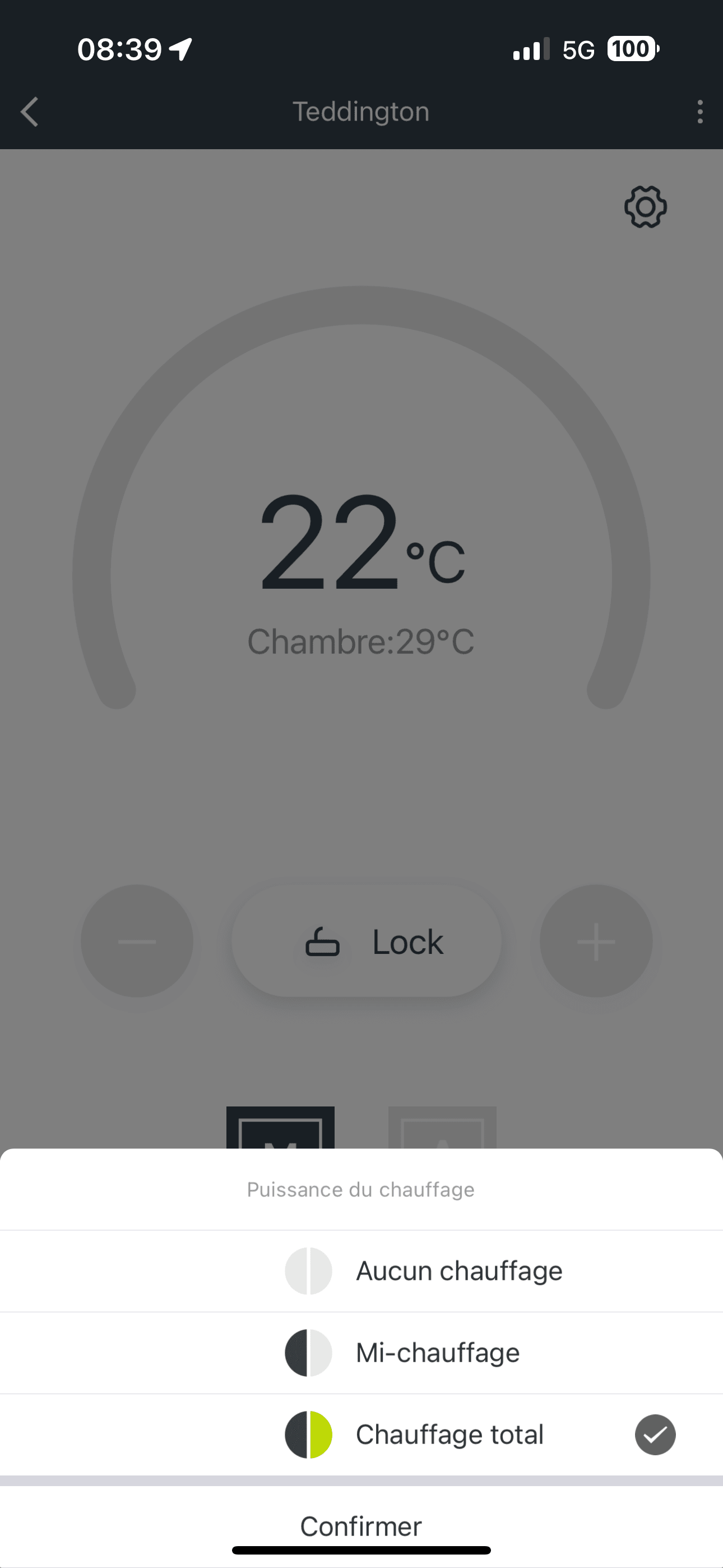Go back from Teddington screen

pos(29,112)
